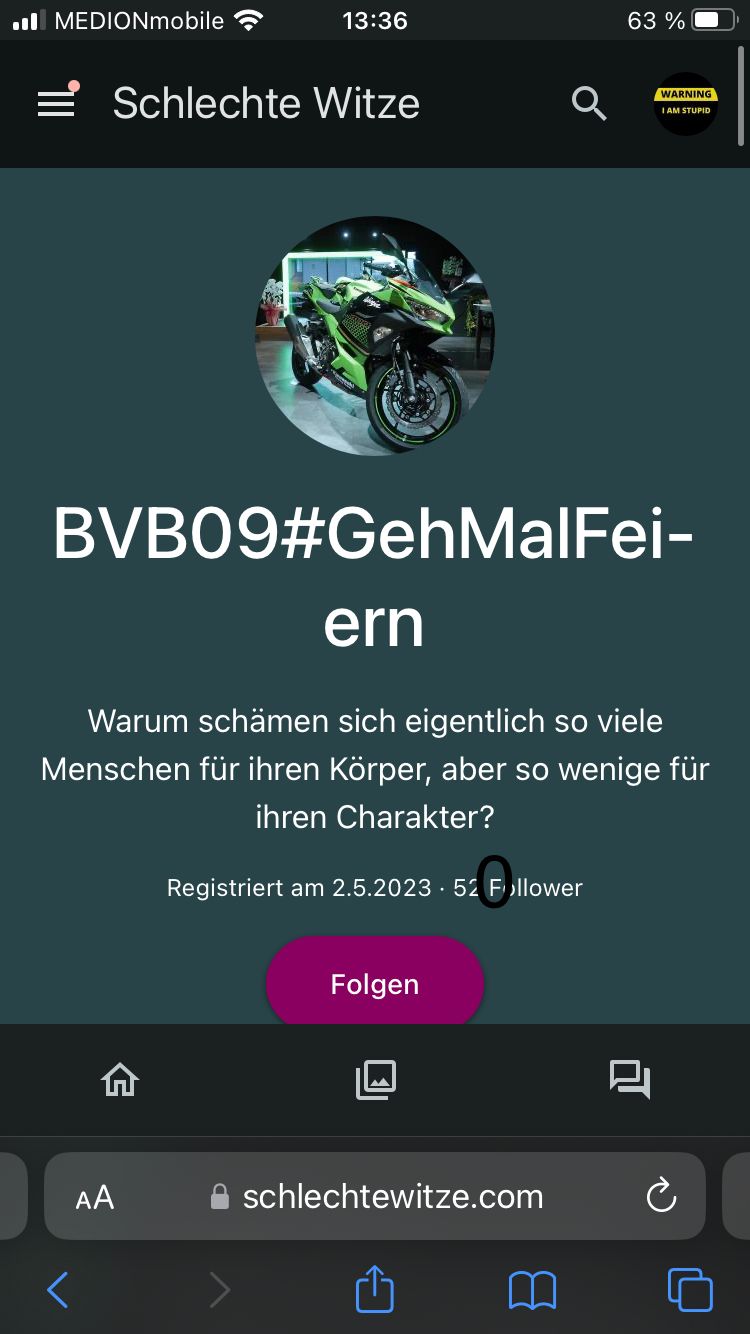750x1334 pixels.
Task: Open the hamburger drawer menu
Action: (56, 104)
